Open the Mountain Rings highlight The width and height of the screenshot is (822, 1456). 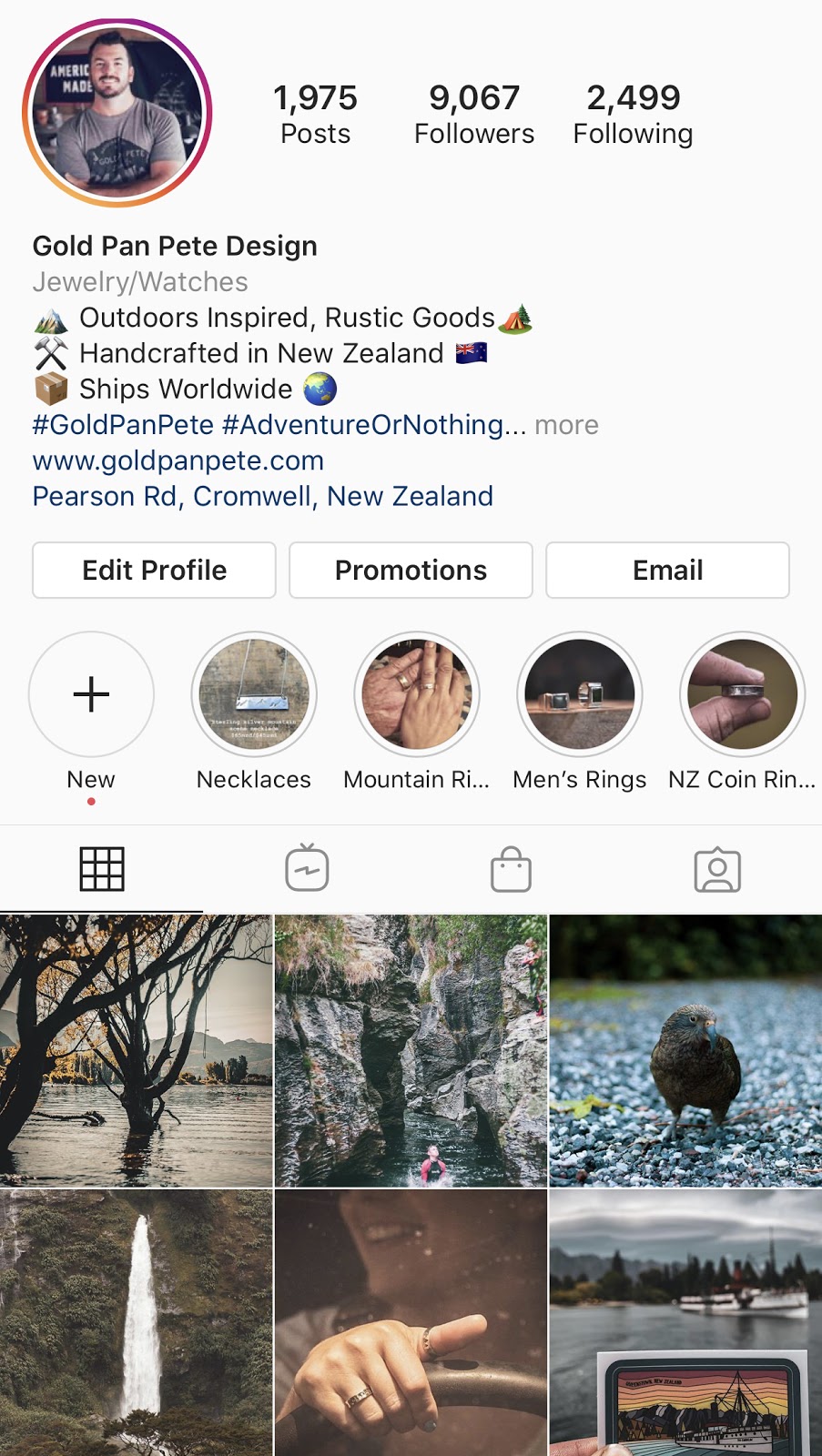pyautogui.click(x=417, y=694)
